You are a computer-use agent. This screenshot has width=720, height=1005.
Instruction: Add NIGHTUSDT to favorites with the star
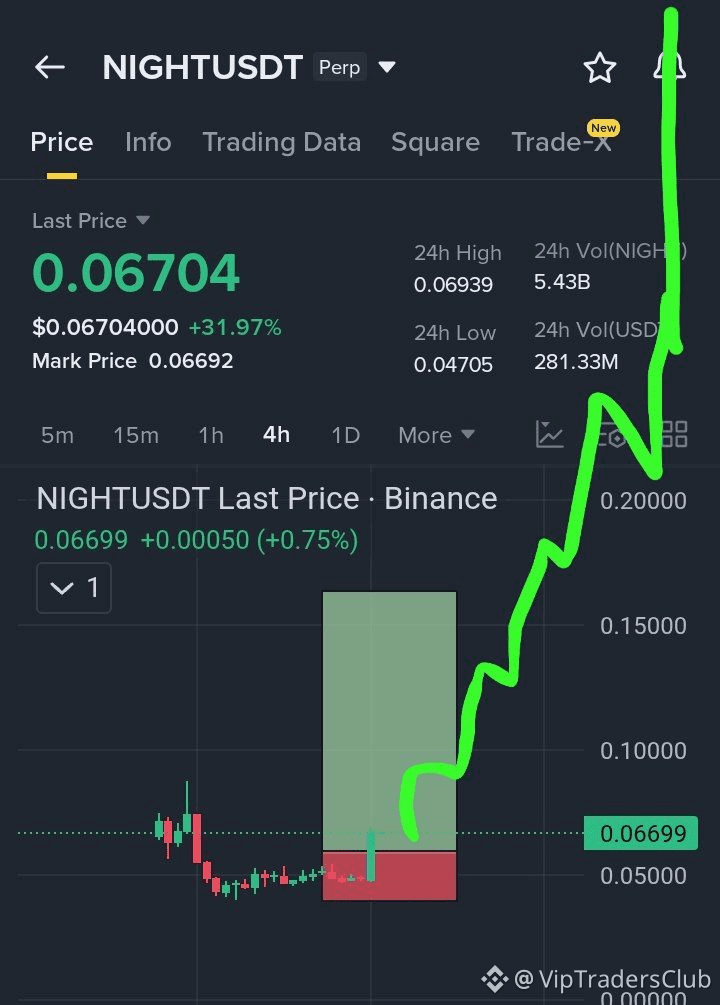(x=599, y=67)
